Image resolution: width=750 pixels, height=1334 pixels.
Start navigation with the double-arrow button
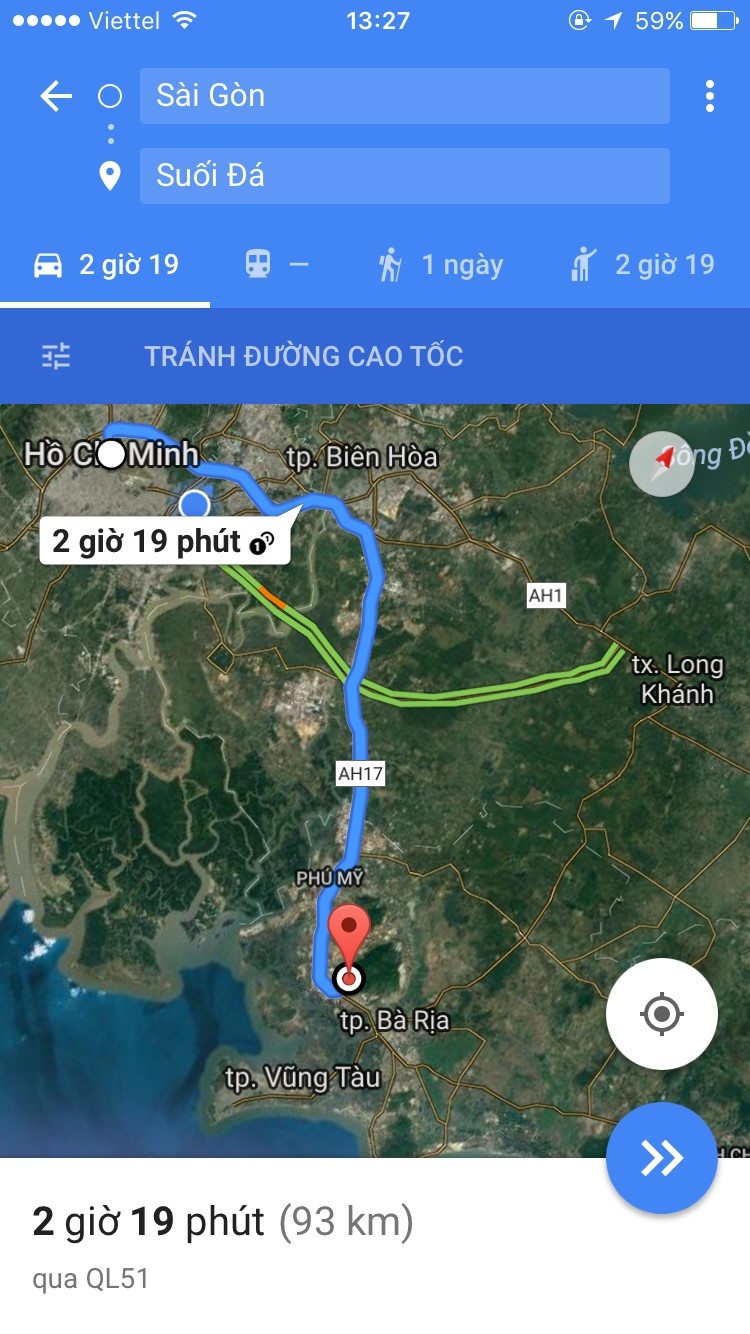coord(661,1158)
